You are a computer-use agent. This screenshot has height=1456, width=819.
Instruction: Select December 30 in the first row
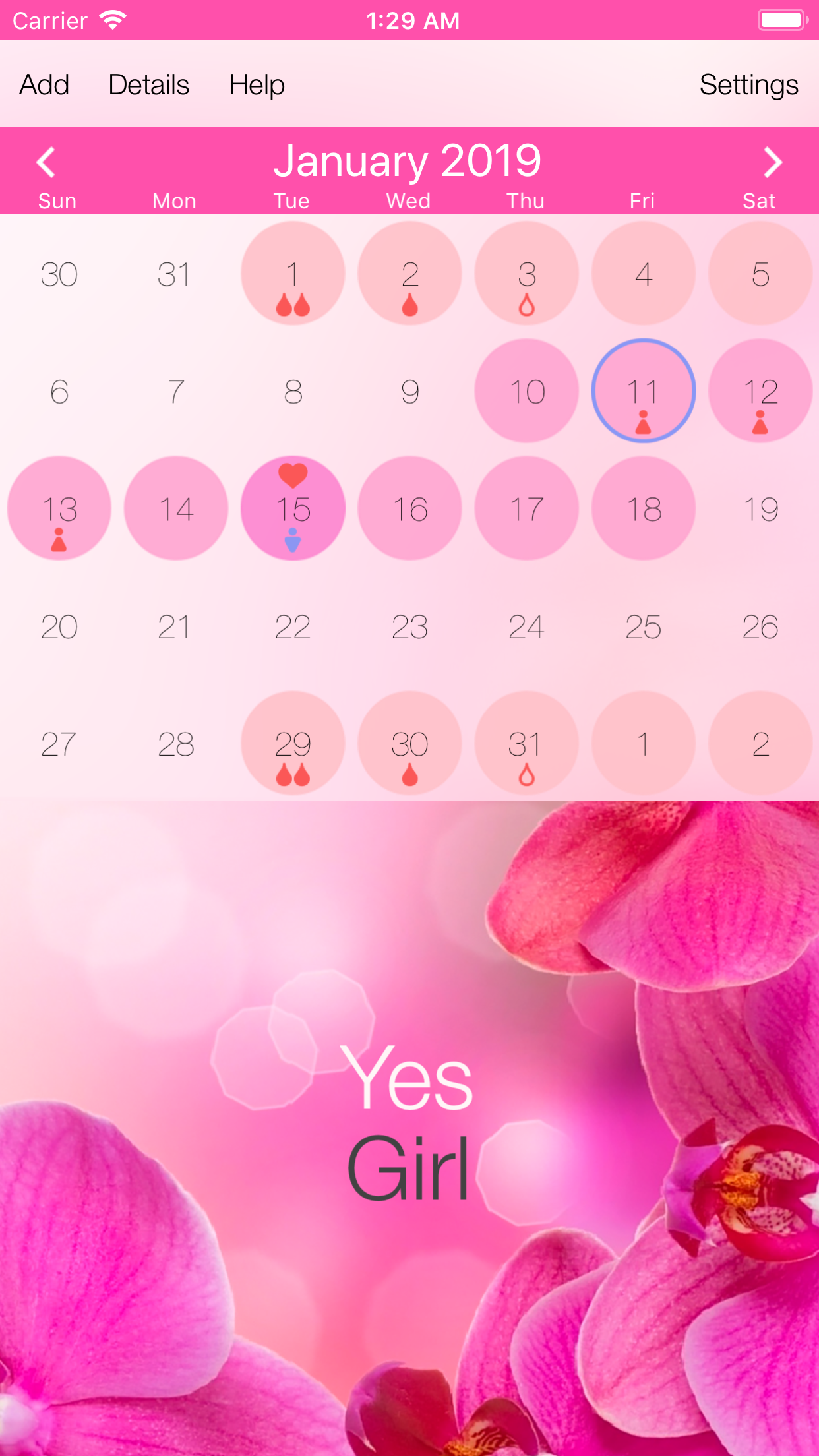(x=59, y=274)
